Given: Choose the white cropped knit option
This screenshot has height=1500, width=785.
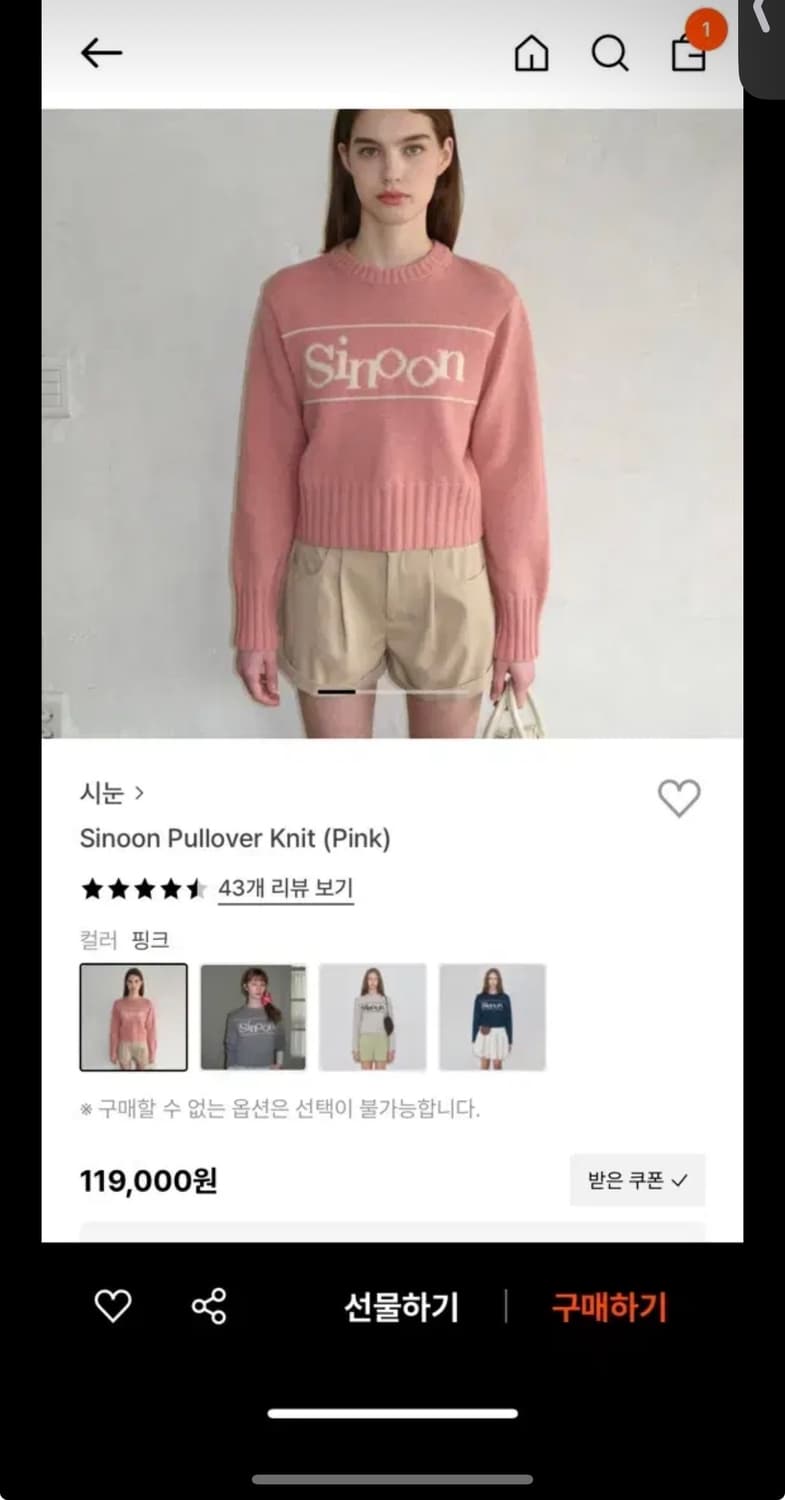Looking at the screenshot, I should [373, 1016].
